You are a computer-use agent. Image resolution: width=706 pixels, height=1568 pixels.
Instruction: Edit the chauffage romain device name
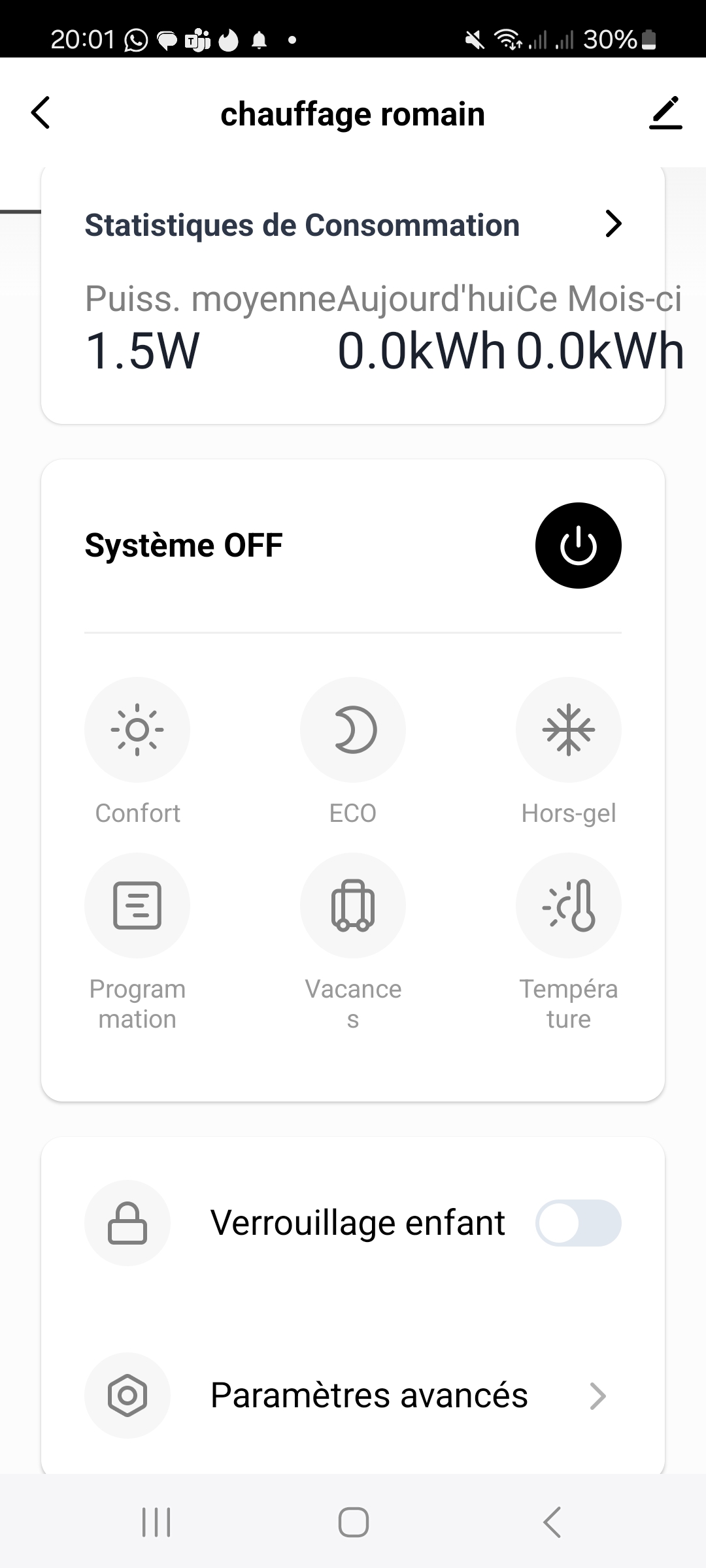coord(665,113)
